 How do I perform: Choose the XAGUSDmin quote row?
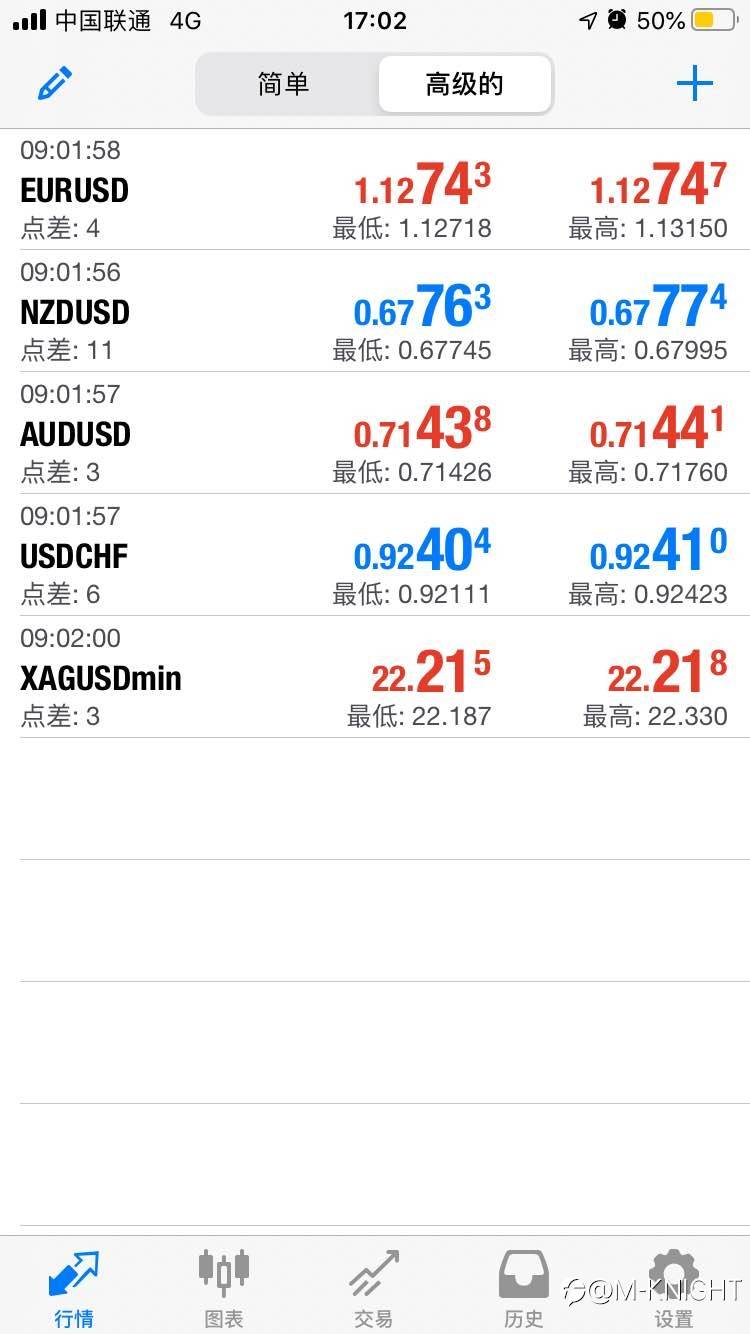(x=375, y=677)
